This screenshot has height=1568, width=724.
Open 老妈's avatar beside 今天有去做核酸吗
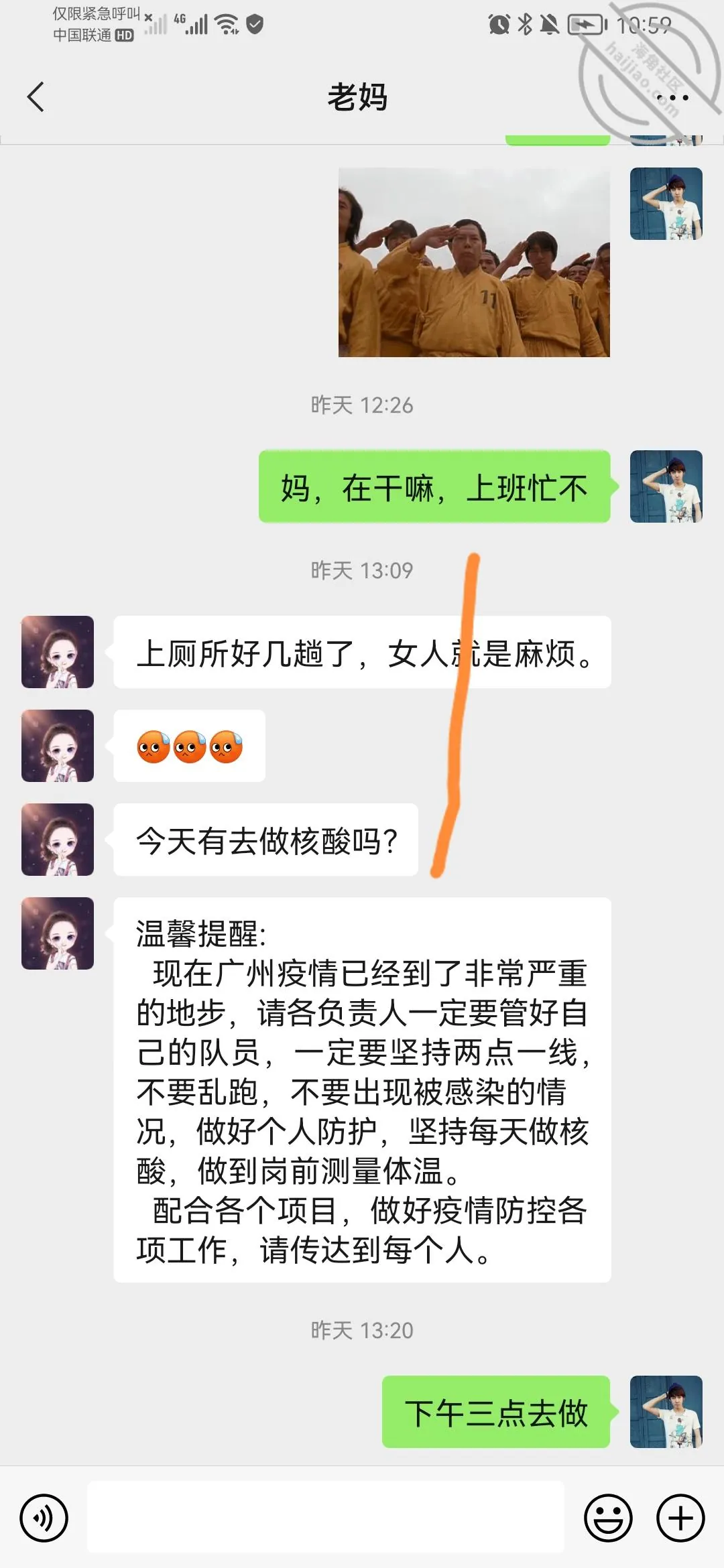(x=58, y=840)
